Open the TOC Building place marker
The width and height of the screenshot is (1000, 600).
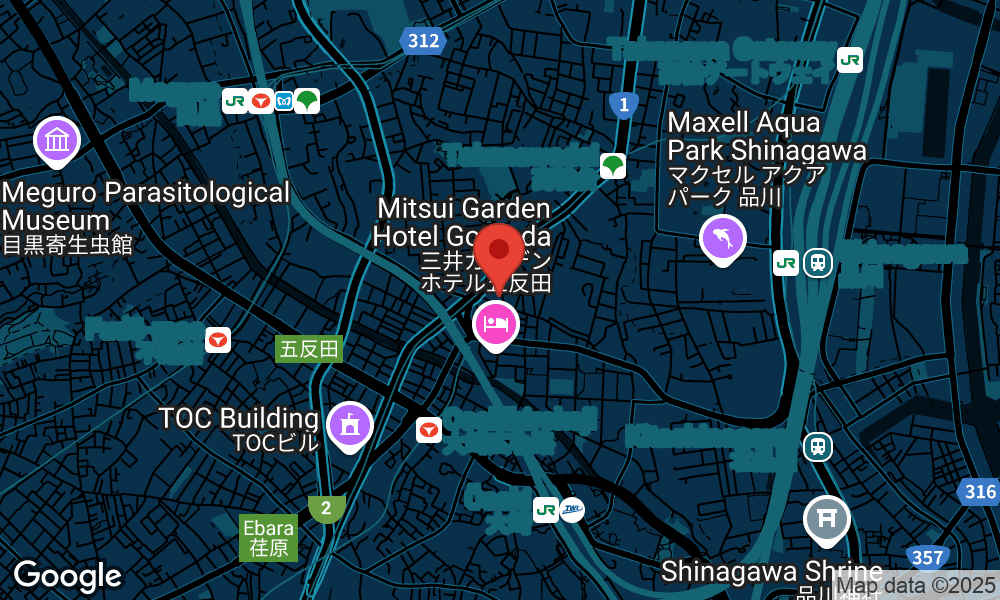349,425
